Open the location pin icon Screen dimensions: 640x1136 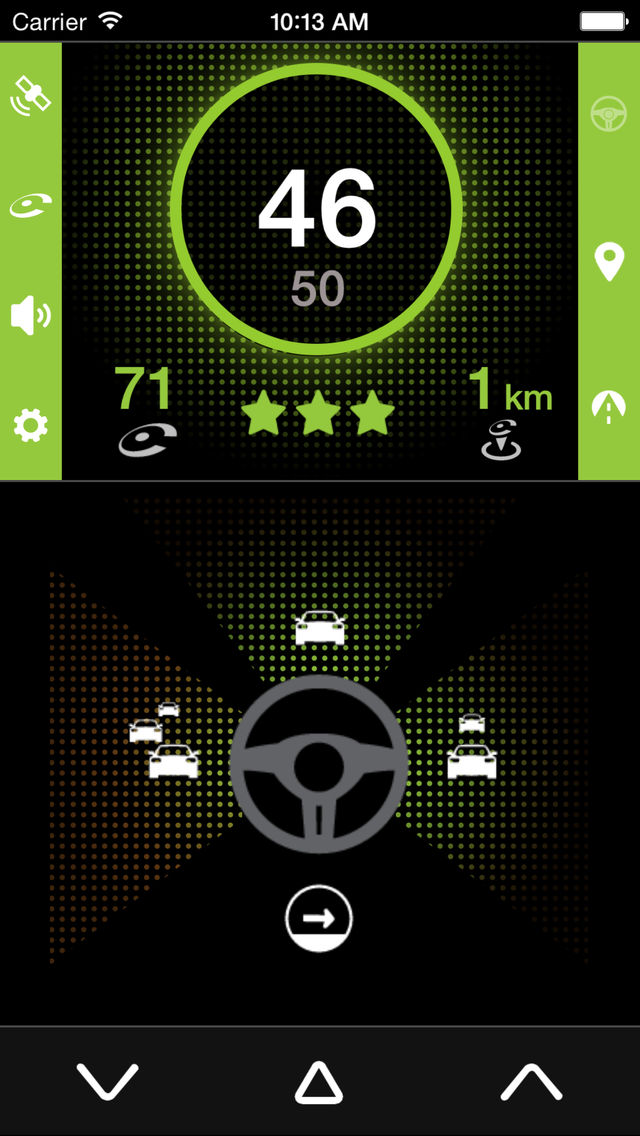click(x=609, y=262)
